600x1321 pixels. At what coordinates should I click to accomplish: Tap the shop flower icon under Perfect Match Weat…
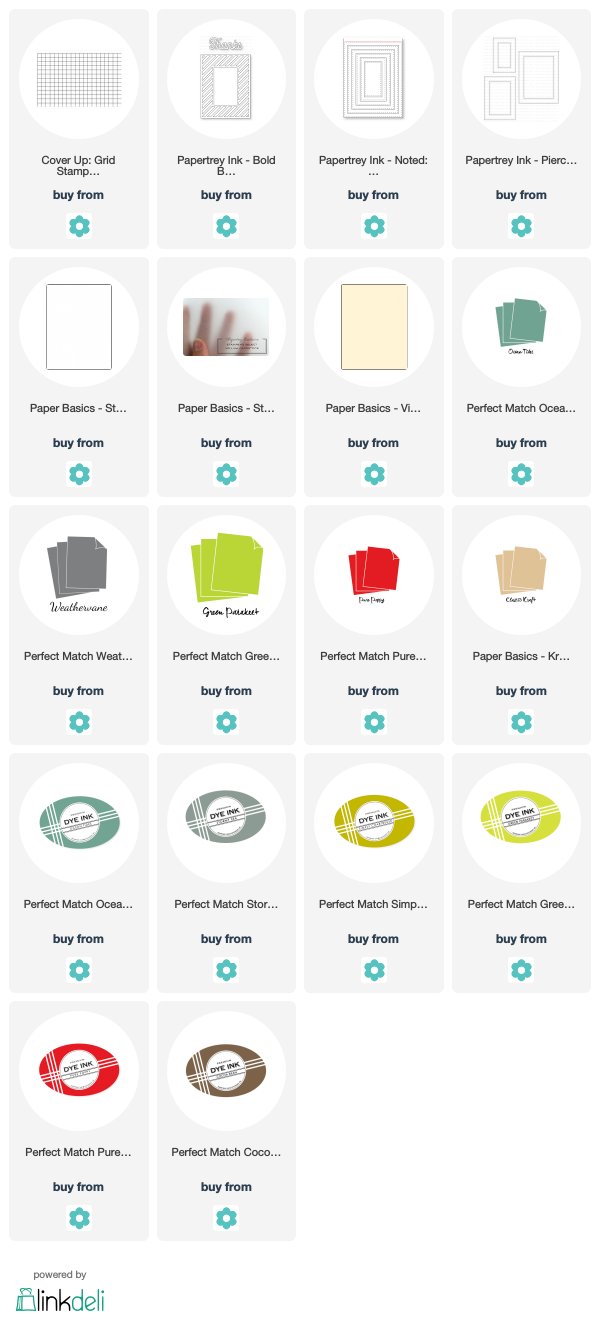click(78, 721)
